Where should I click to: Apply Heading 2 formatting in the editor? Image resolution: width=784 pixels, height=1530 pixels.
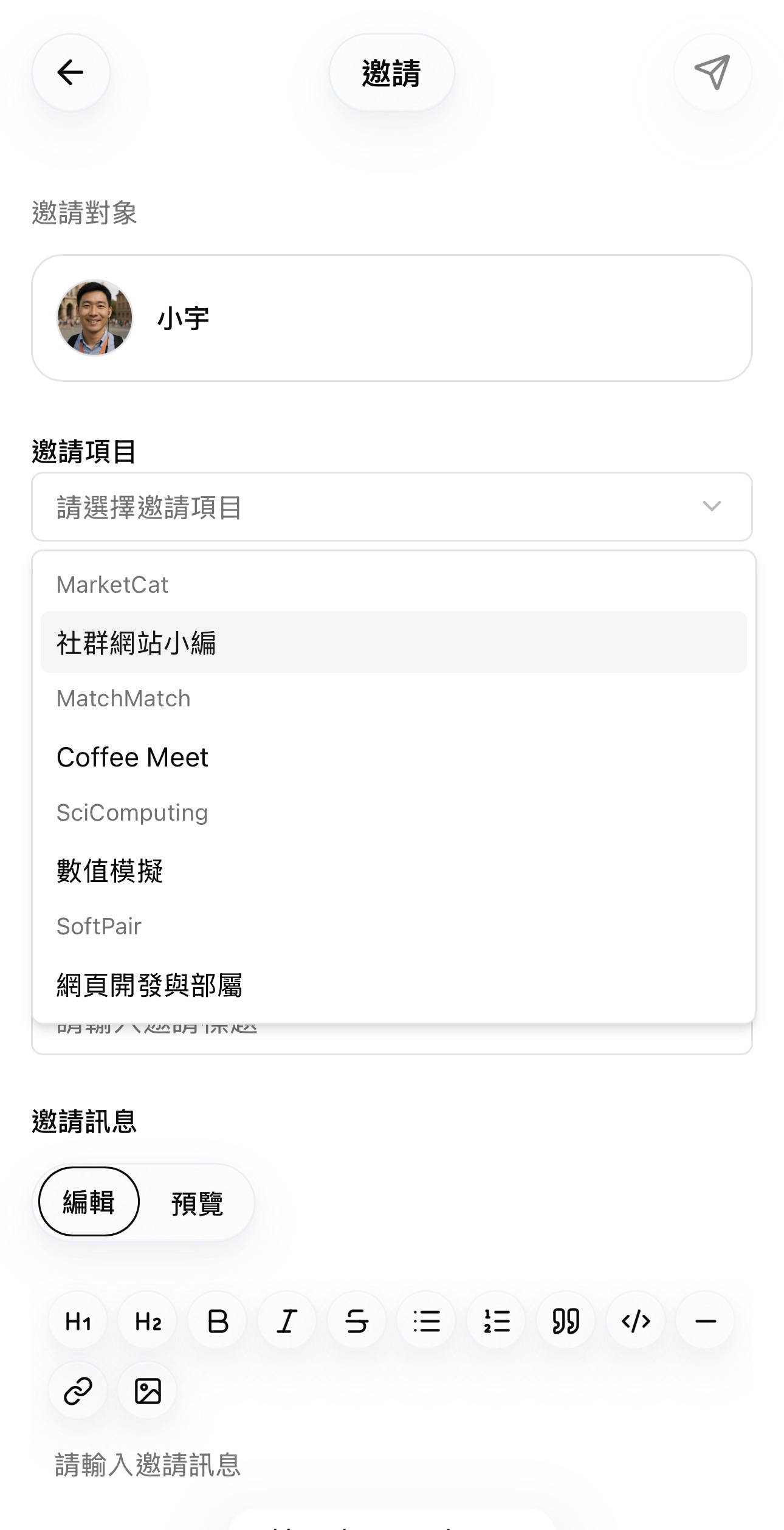pyautogui.click(x=148, y=1320)
